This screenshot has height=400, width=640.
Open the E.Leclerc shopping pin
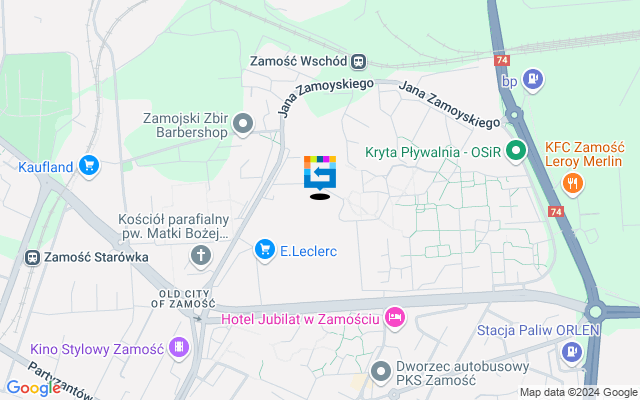pyautogui.click(x=265, y=248)
